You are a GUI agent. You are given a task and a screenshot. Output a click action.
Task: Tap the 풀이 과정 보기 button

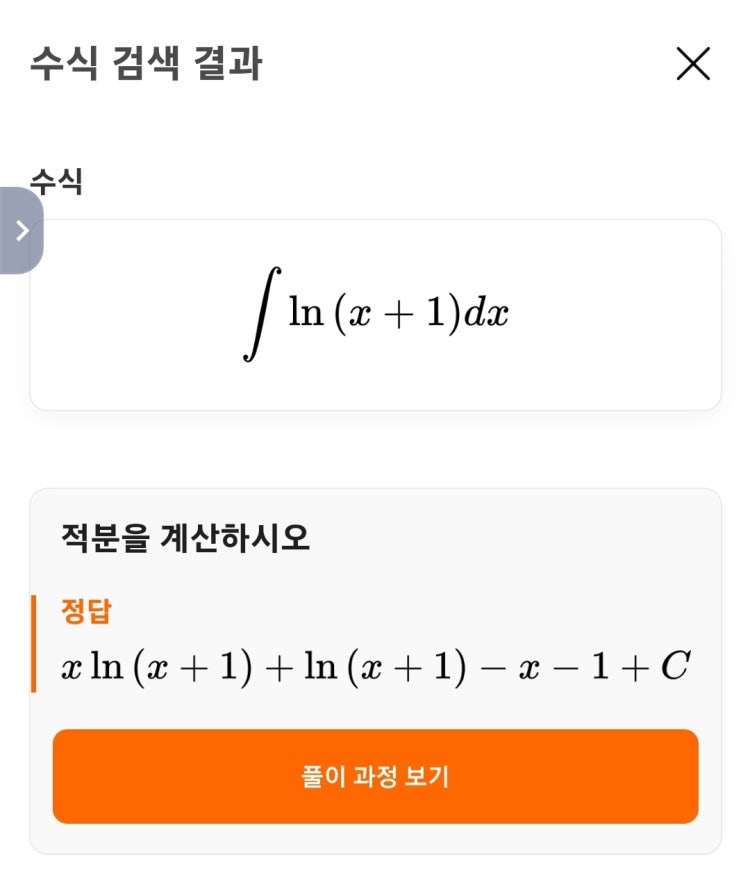click(x=375, y=777)
